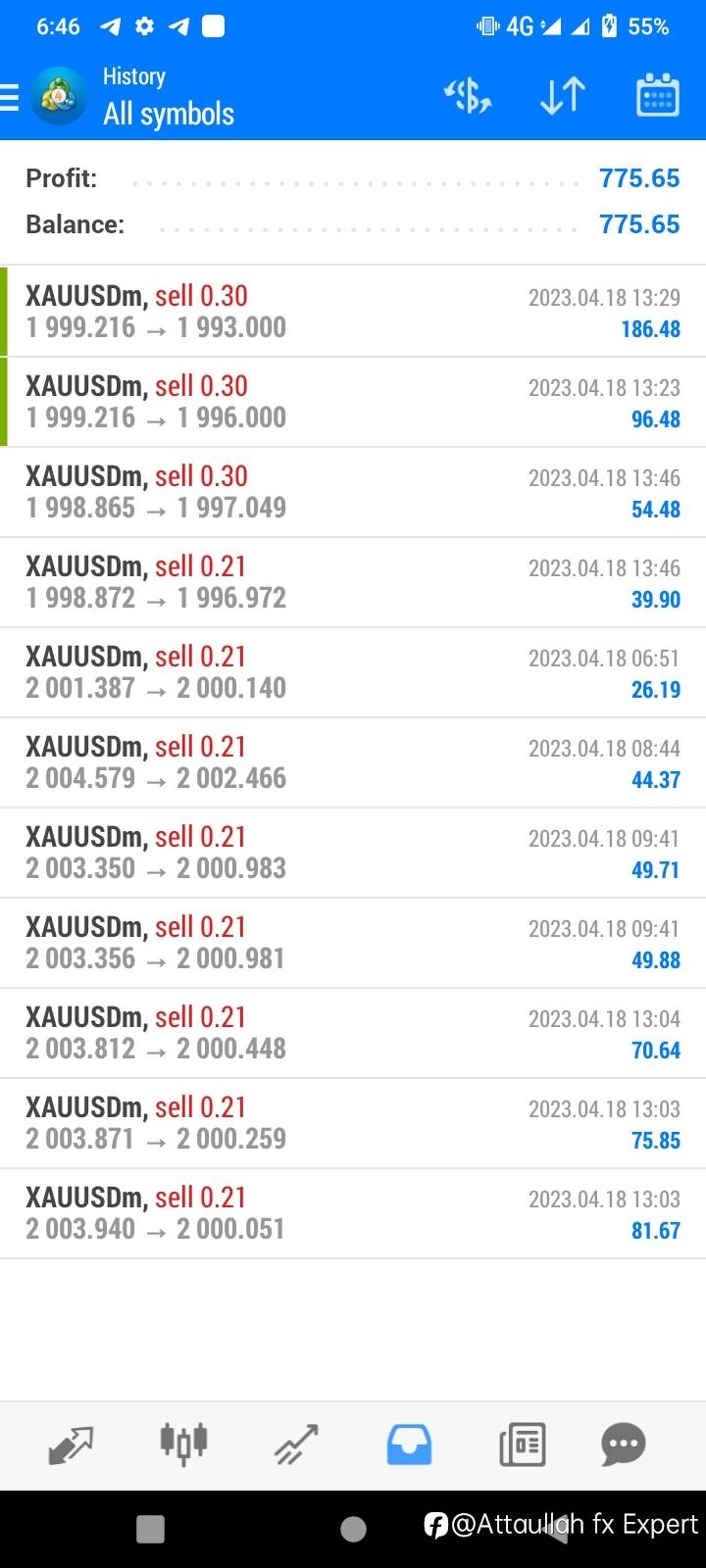Change sort order with the arrows icon
The image size is (706, 1568).
(562, 96)
